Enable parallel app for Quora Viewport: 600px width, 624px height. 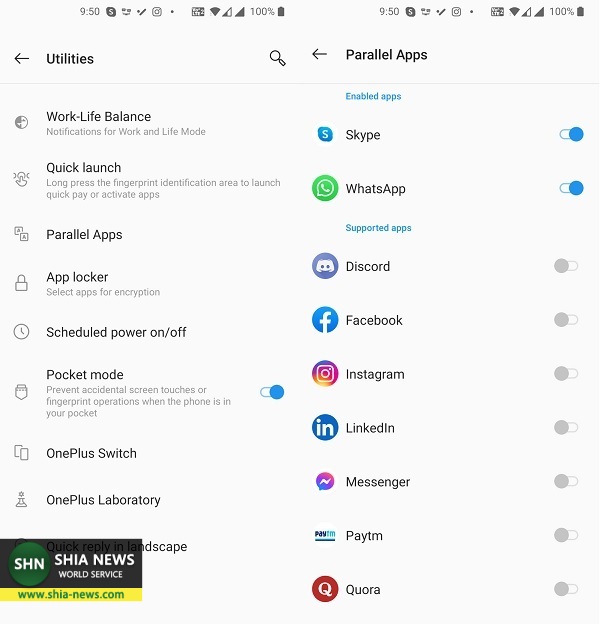[x=566, y=590]
